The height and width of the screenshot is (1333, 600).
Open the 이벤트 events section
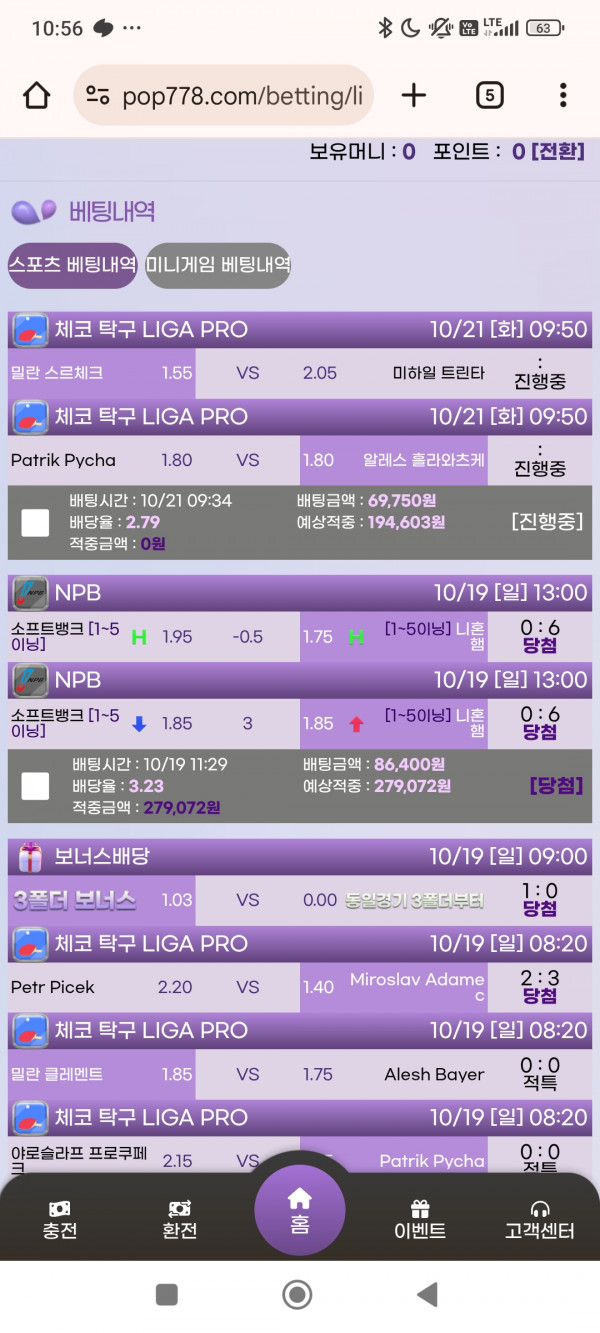click(x=420, y=1220)
